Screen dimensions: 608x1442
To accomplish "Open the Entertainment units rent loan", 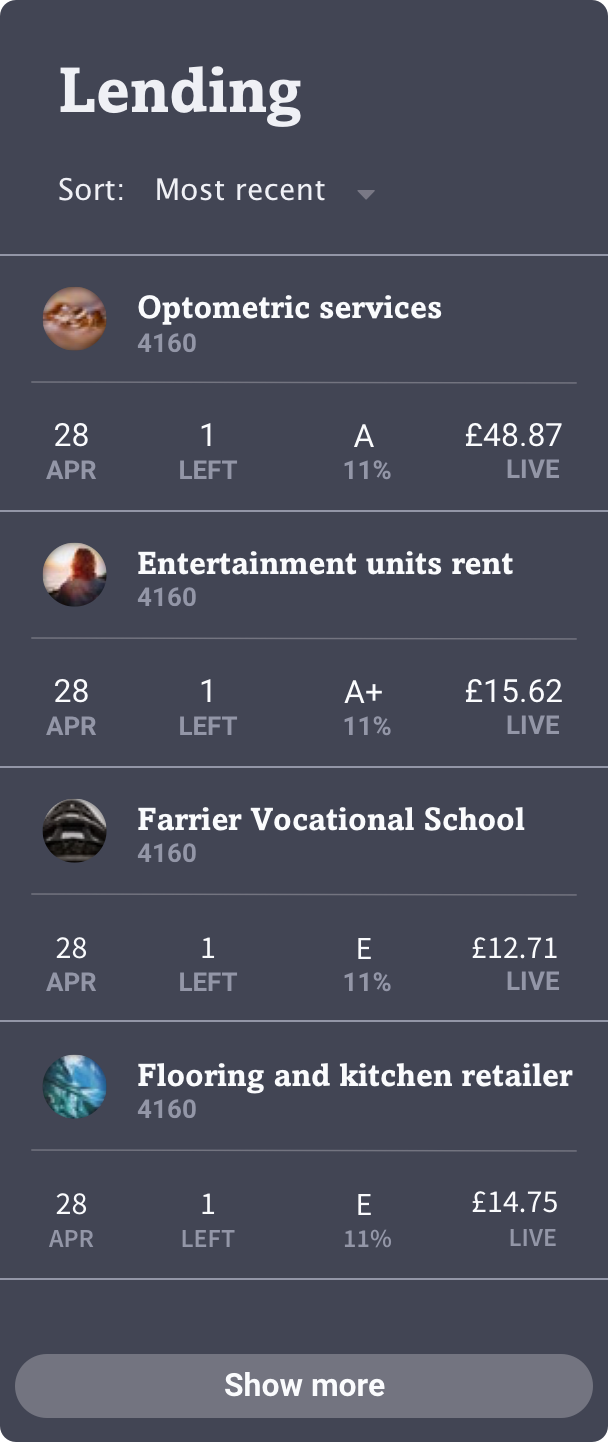I will (325, 564).
